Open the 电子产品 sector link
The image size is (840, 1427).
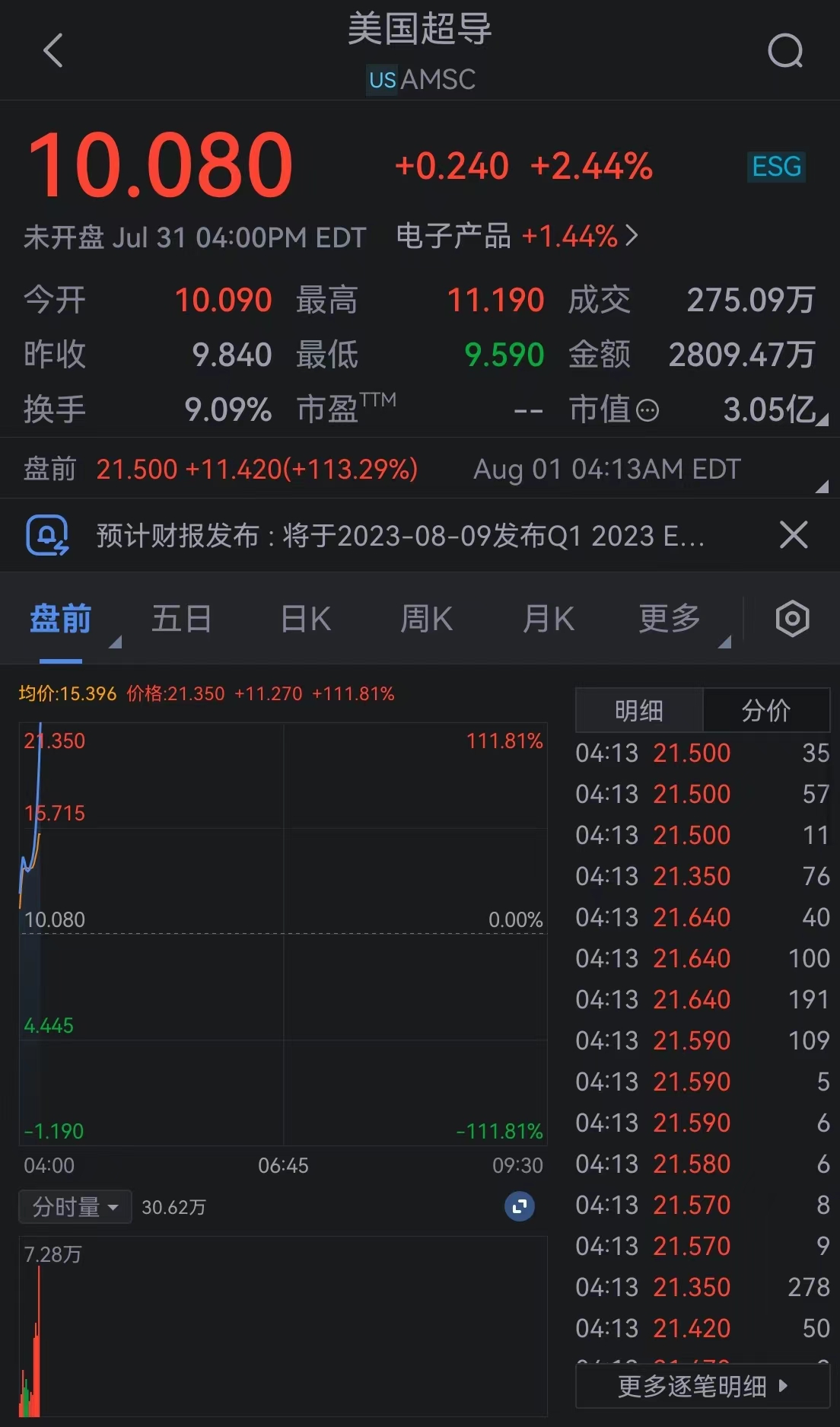tap(517, 237)
